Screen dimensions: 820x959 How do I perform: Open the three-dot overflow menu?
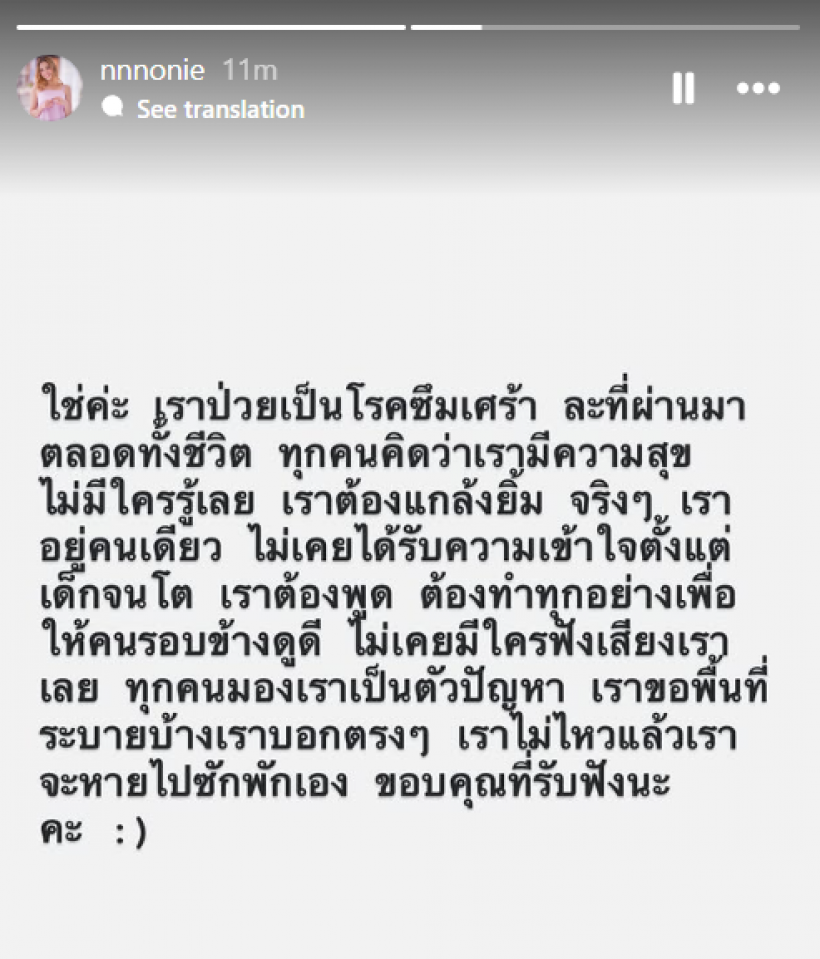click(757, 89)
